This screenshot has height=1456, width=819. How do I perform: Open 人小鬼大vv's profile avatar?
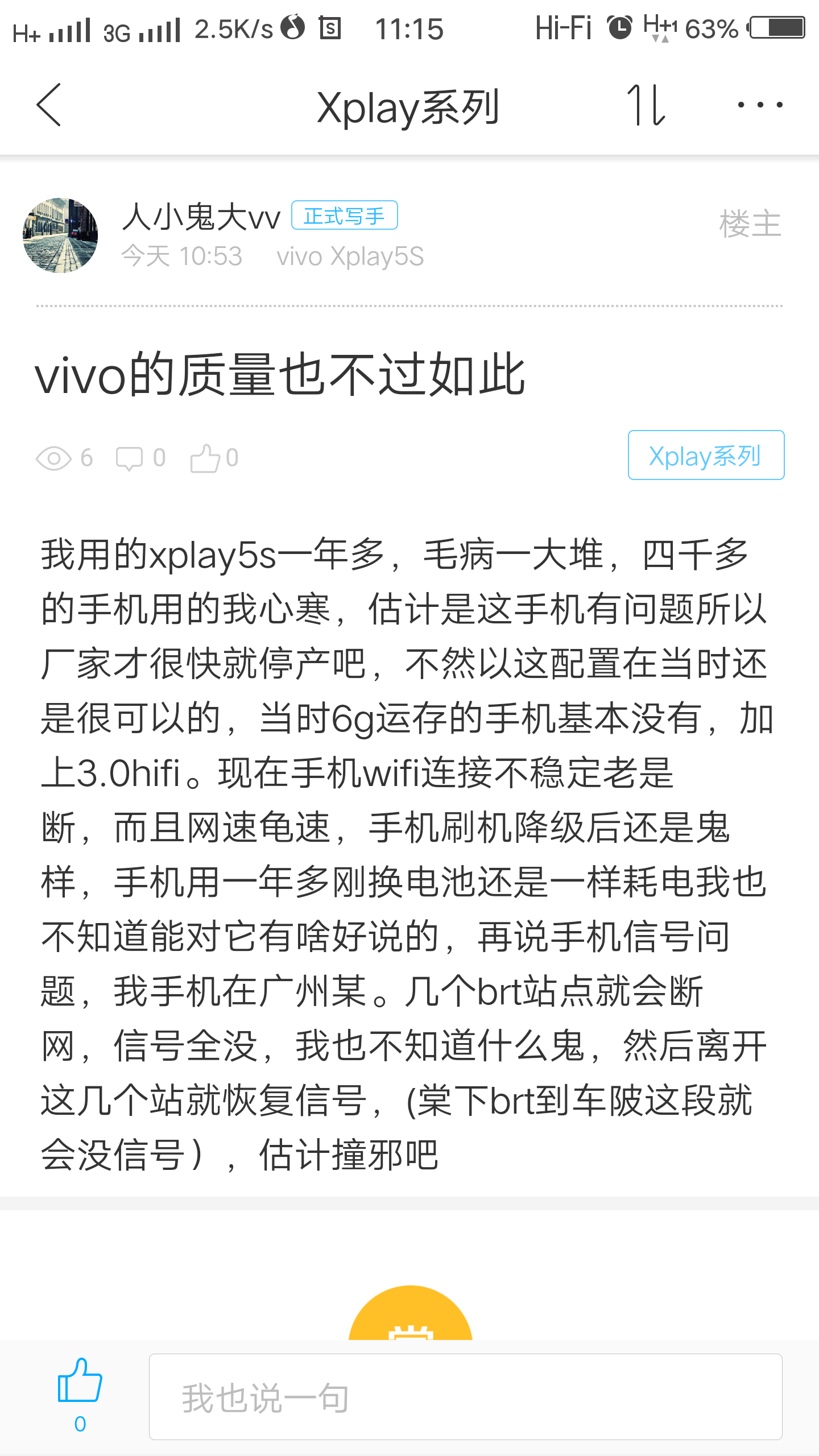click(60, 235)
